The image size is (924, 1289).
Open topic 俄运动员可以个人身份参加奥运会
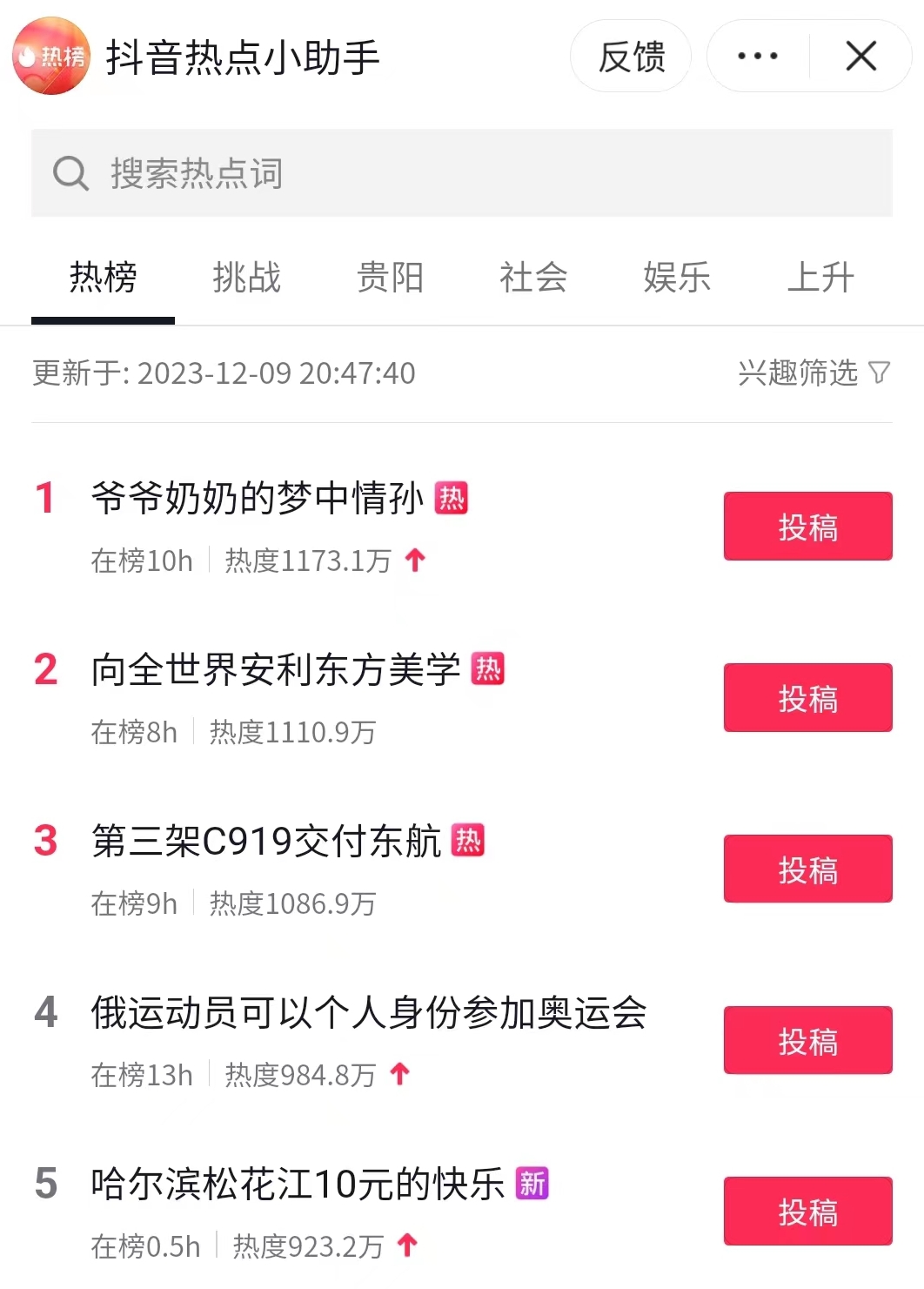pyautogui.click(x=369, y=1013)
